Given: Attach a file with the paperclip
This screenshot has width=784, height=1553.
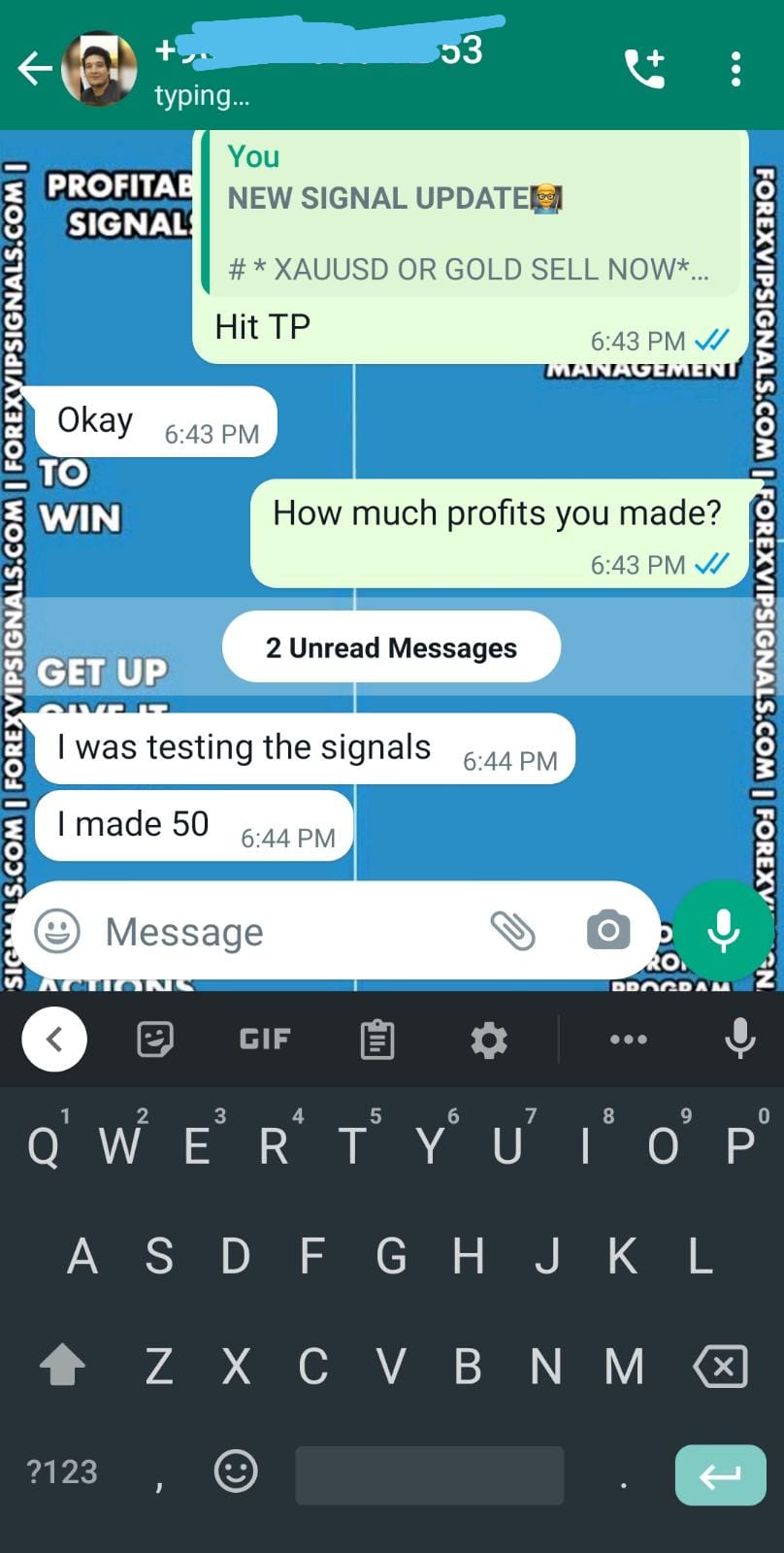Looking at the screenshot, I should pyautogui.click(x=512, y=931).
